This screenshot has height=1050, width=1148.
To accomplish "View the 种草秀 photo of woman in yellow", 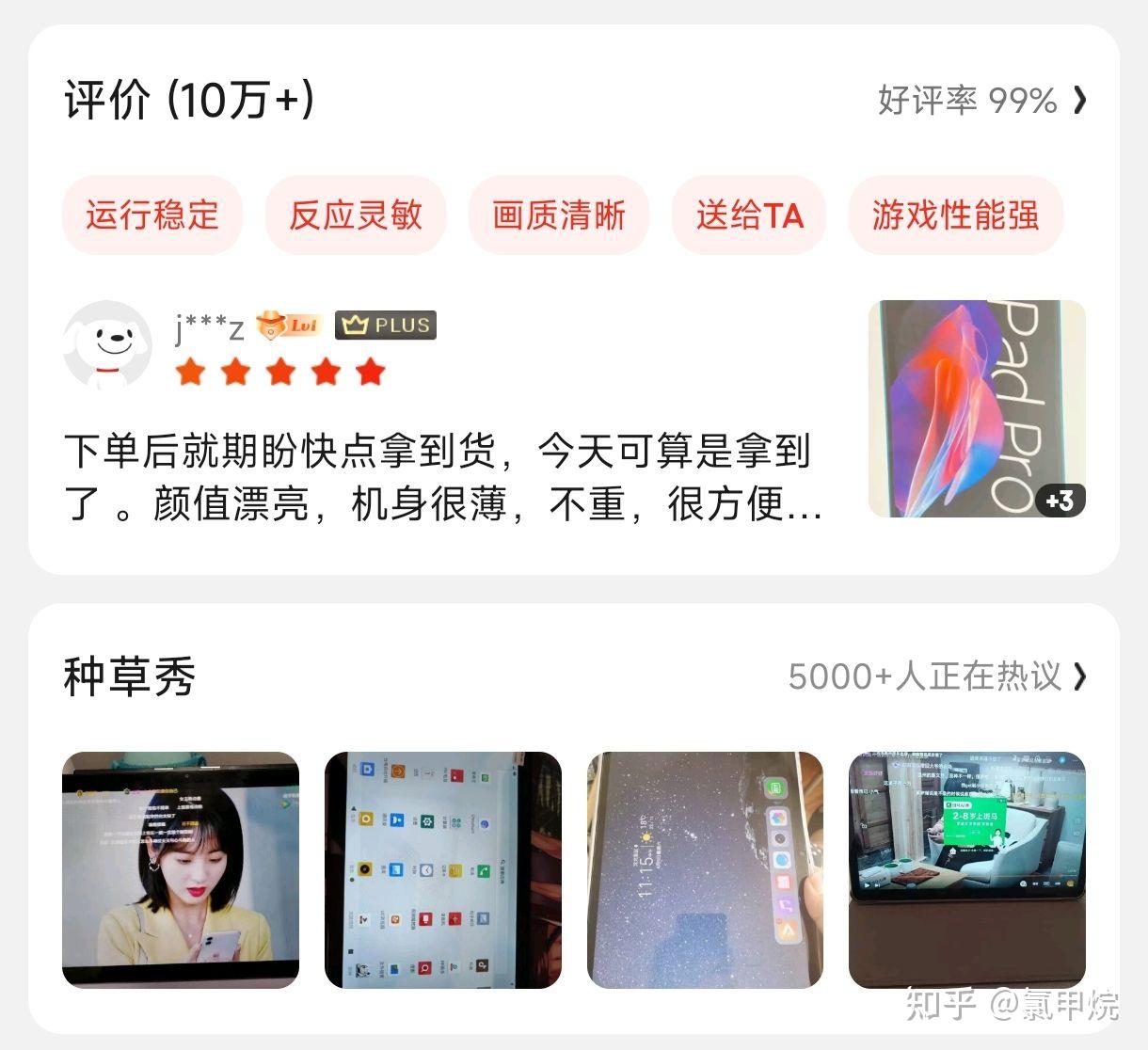I will 181,869.
